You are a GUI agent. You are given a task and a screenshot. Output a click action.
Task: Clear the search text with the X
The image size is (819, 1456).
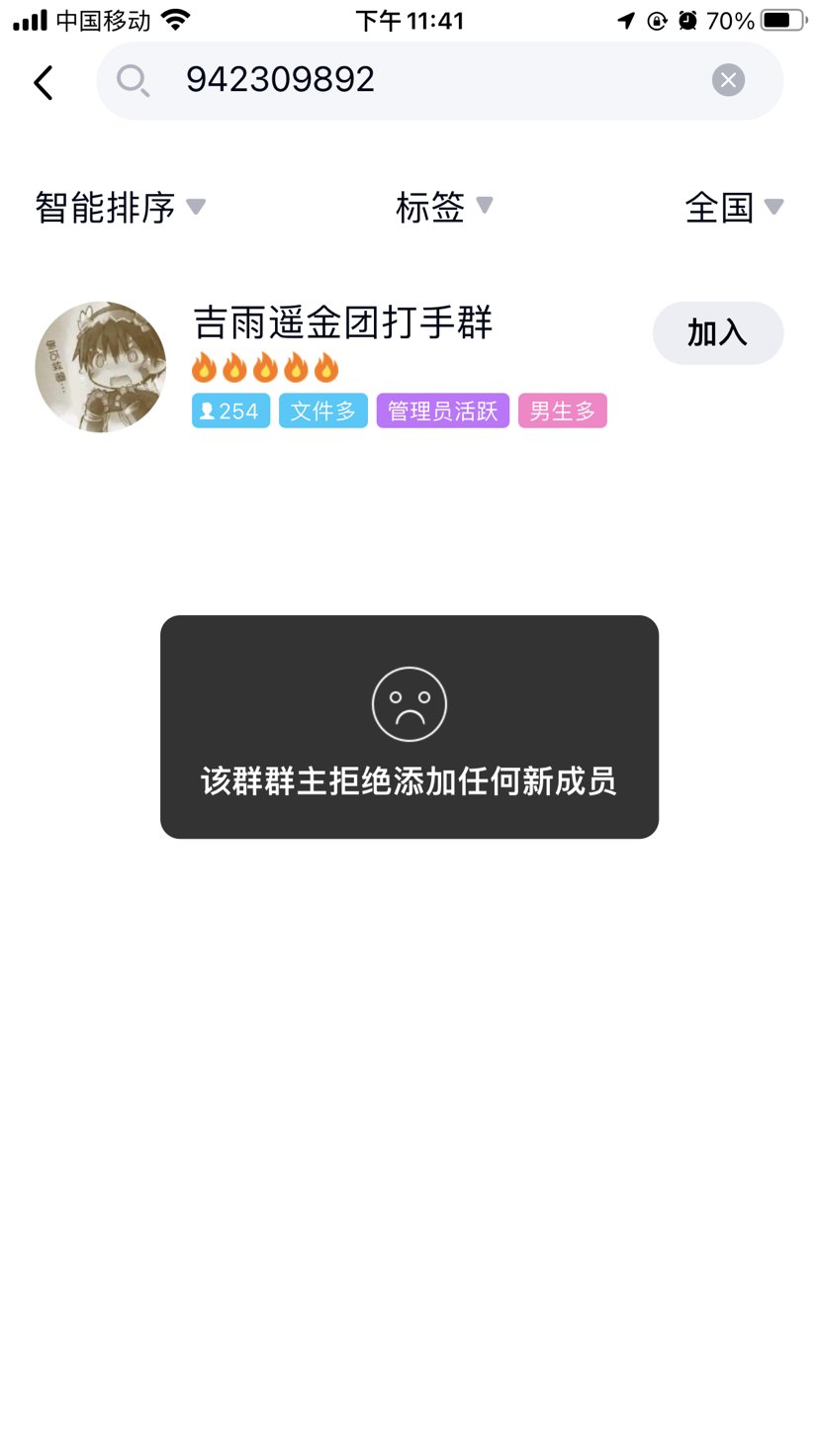pos(728,80)
